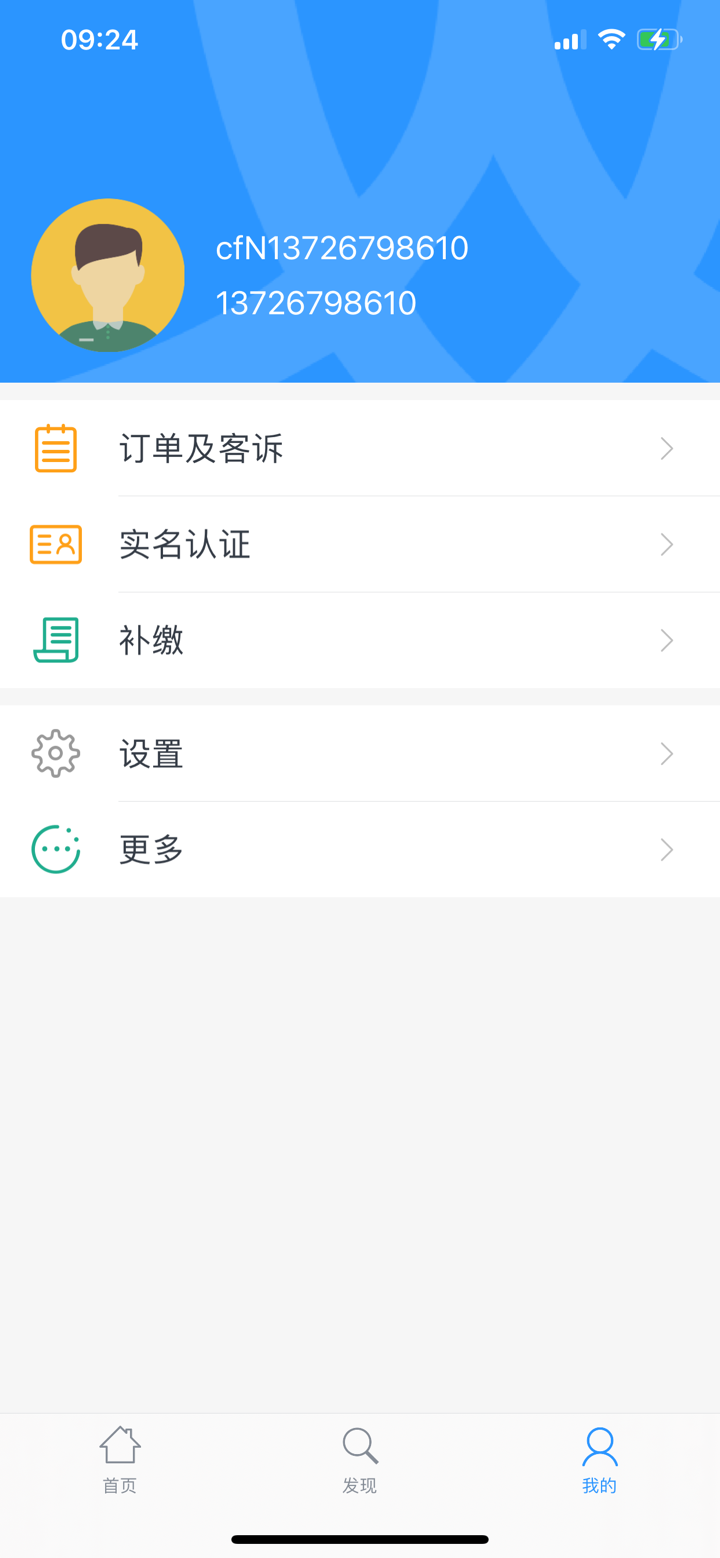The width and height of the screenshot is (720, 1558).
Task: Click the 设置 gear icon
Action: 55,753
